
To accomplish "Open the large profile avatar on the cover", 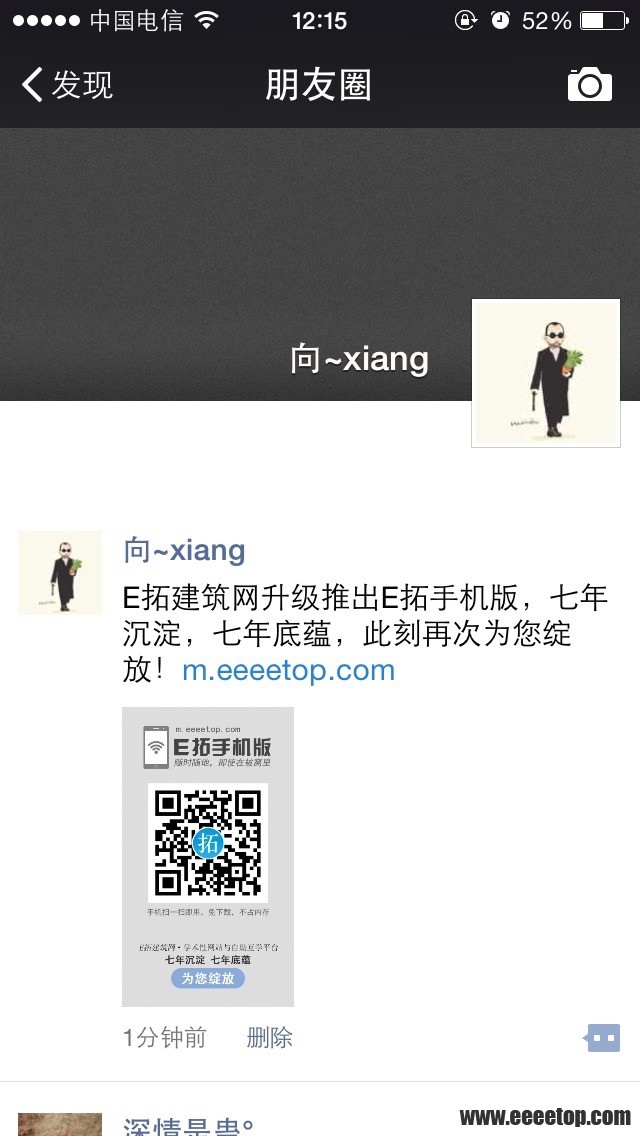I will pos(546,373).
